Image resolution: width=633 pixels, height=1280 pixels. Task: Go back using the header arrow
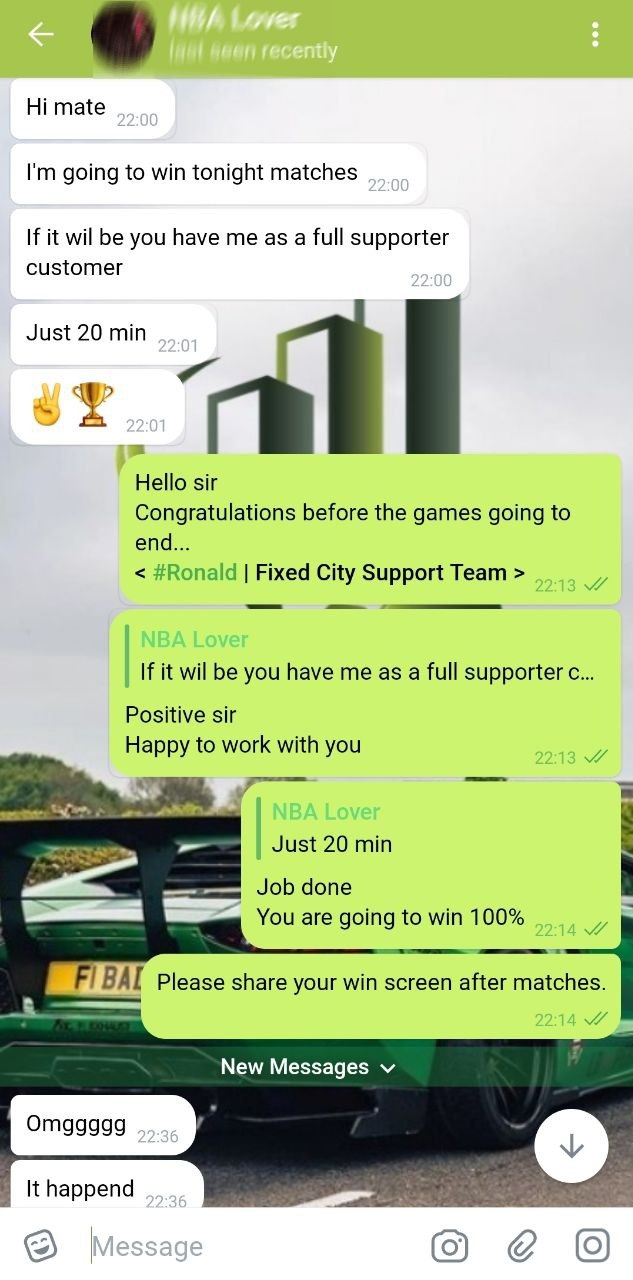coord(40,36)
